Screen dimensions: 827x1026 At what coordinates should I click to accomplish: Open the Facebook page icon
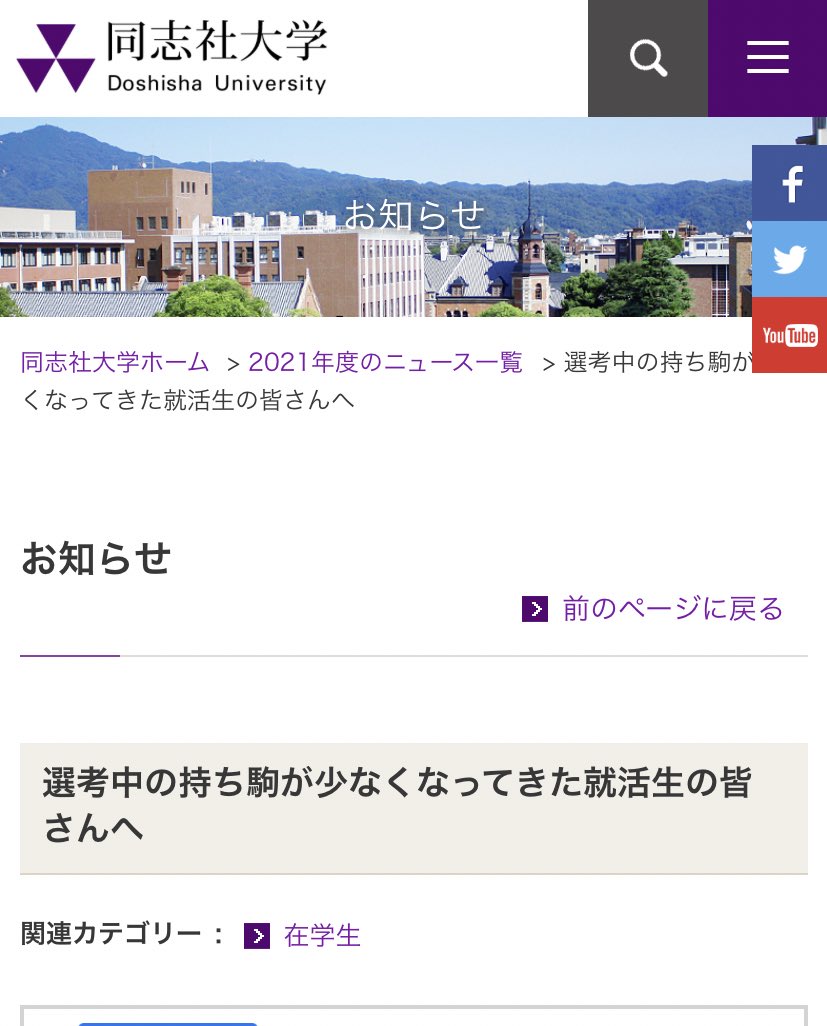pos(790,182)
